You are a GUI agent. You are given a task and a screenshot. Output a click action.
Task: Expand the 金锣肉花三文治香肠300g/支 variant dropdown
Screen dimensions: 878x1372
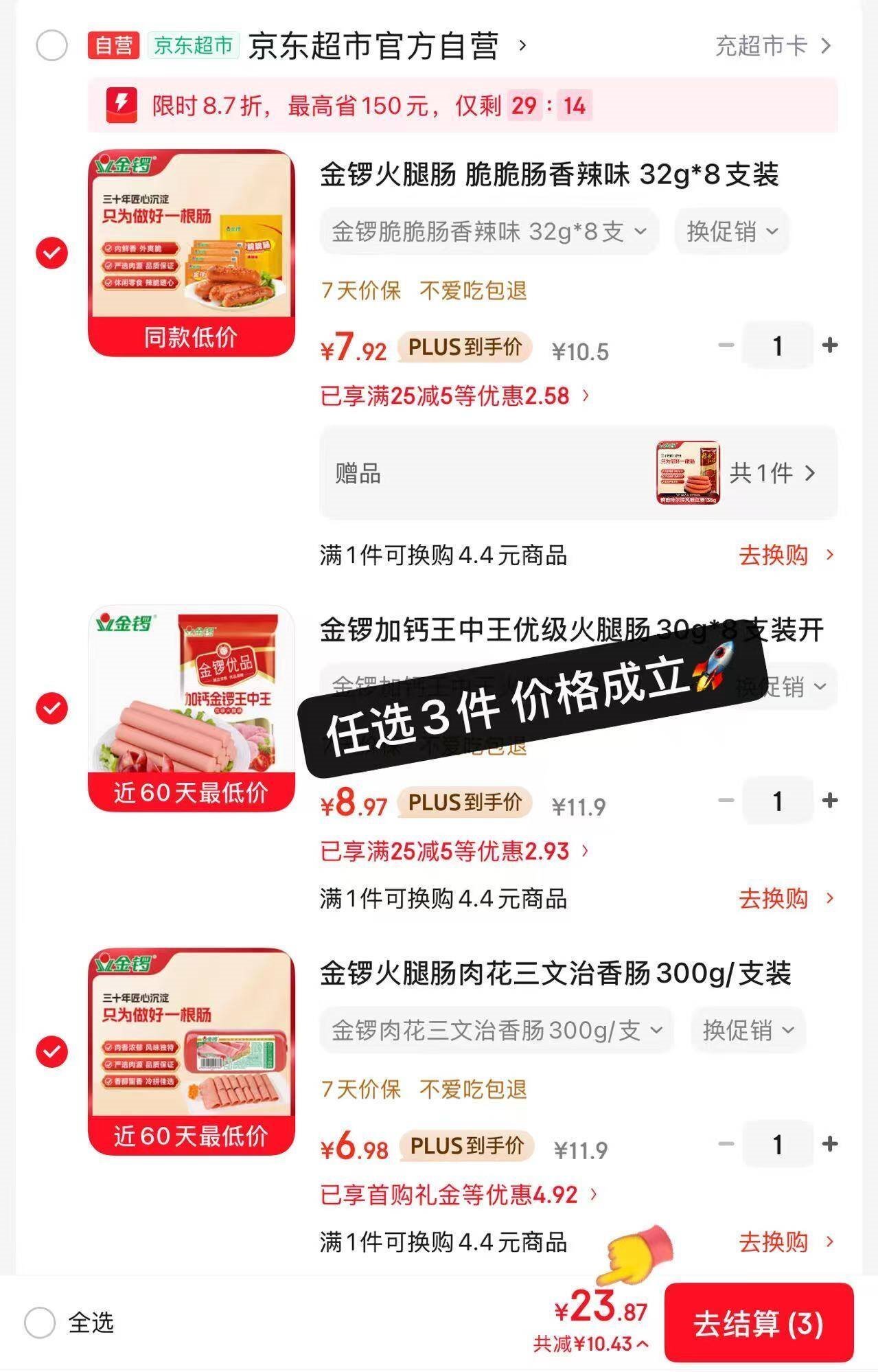(496, 1030)
